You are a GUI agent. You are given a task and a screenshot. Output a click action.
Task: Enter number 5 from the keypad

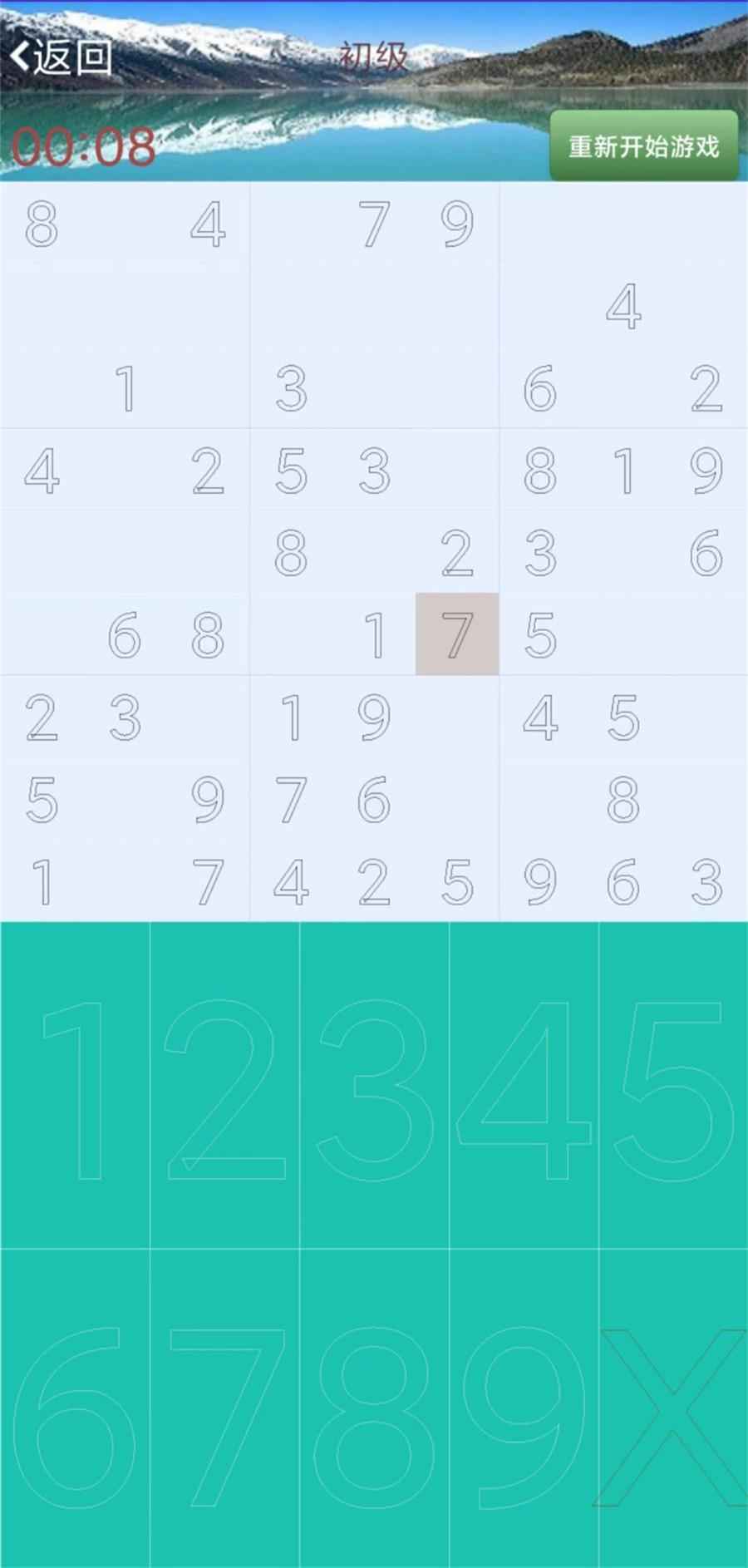[673, 1086]
